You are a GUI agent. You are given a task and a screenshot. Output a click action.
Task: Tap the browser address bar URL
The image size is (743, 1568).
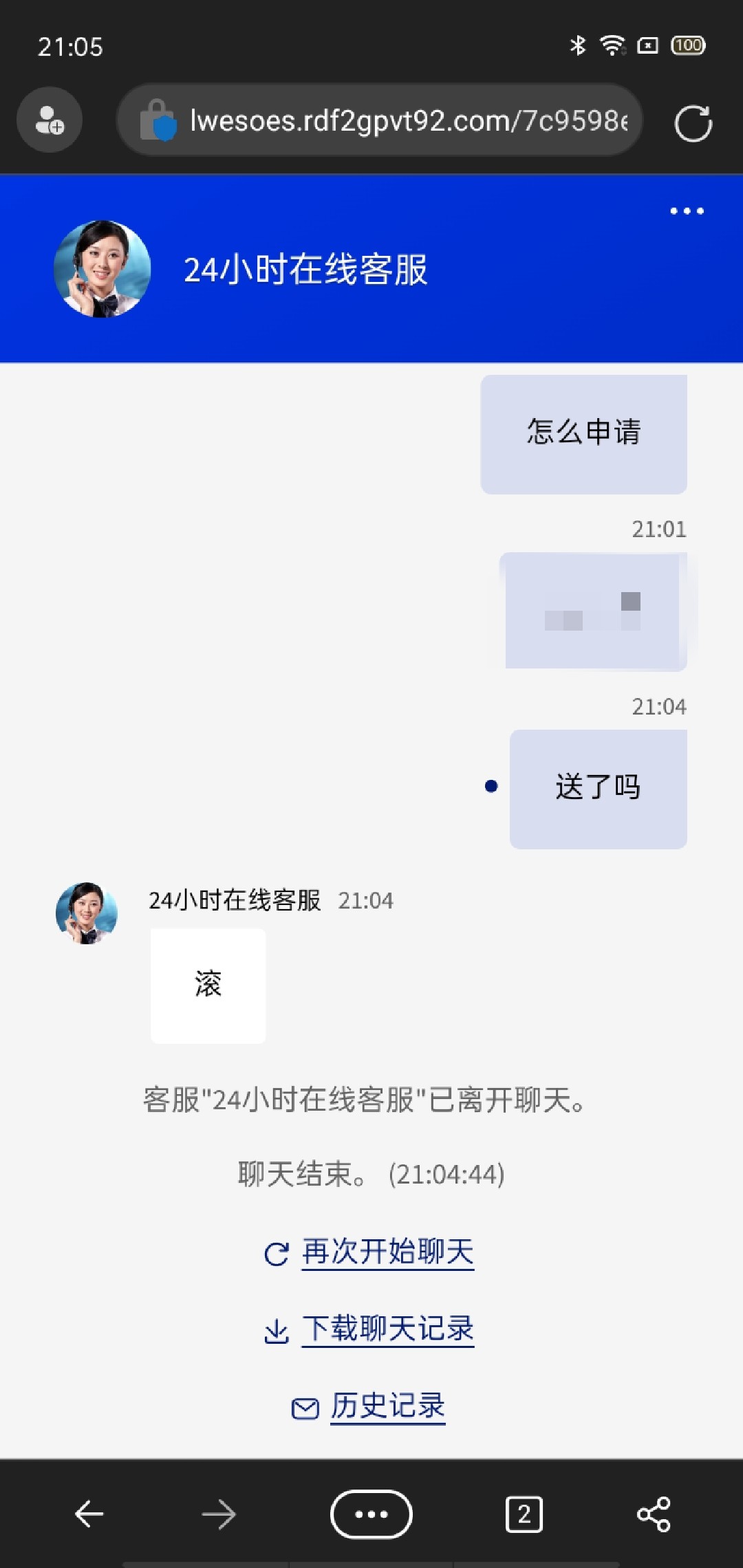click(x=408, y=121)
